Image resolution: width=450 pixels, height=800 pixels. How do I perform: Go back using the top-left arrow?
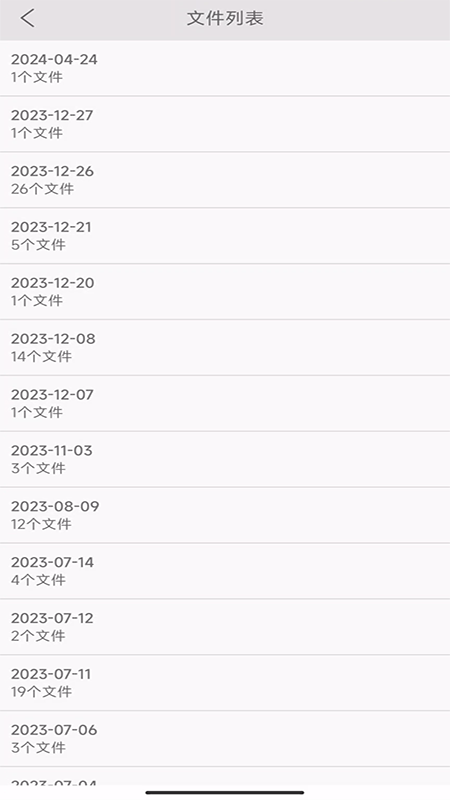click(x=28, y=18)
